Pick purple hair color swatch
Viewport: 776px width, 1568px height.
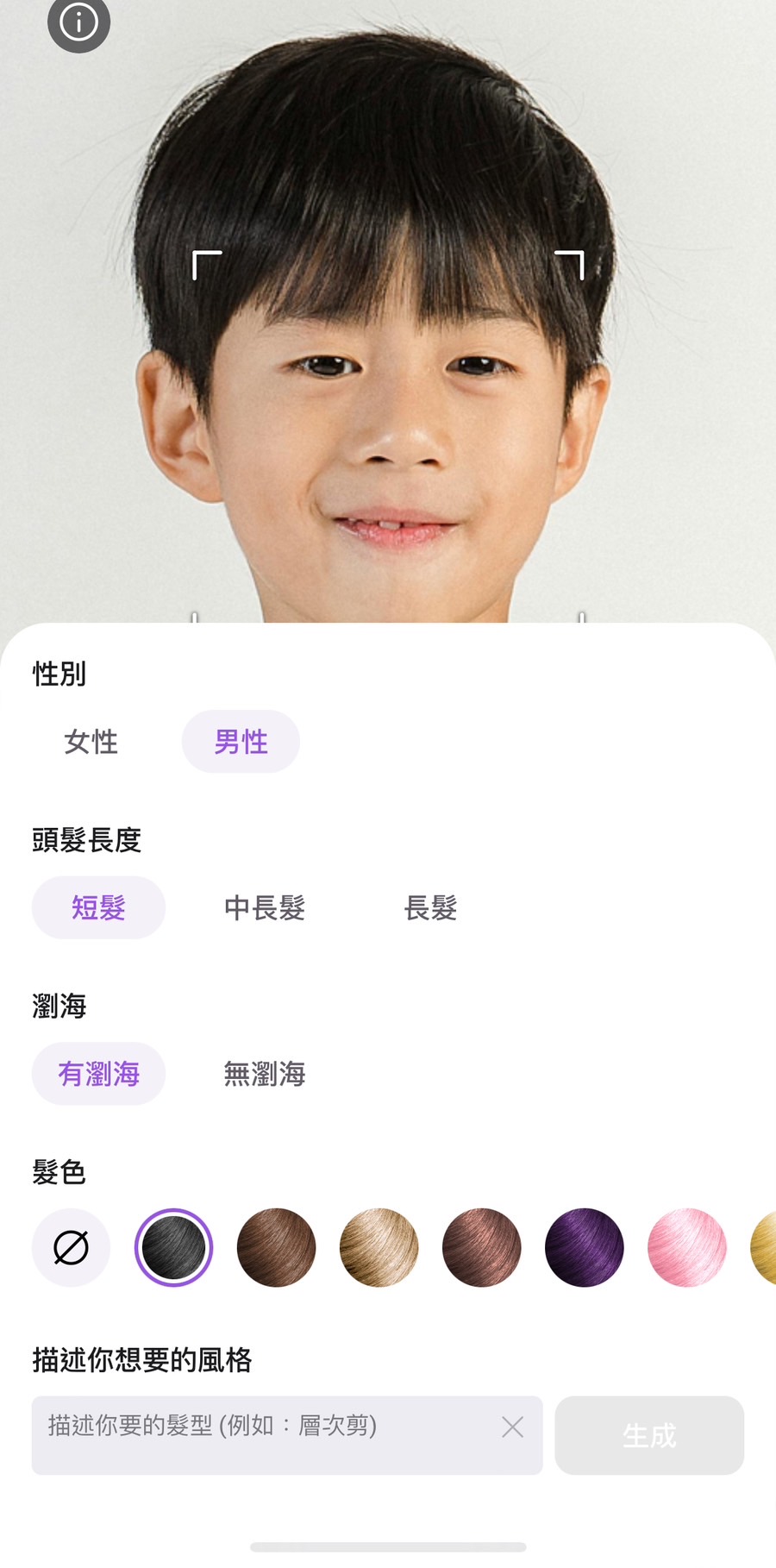pos(584,1248)
